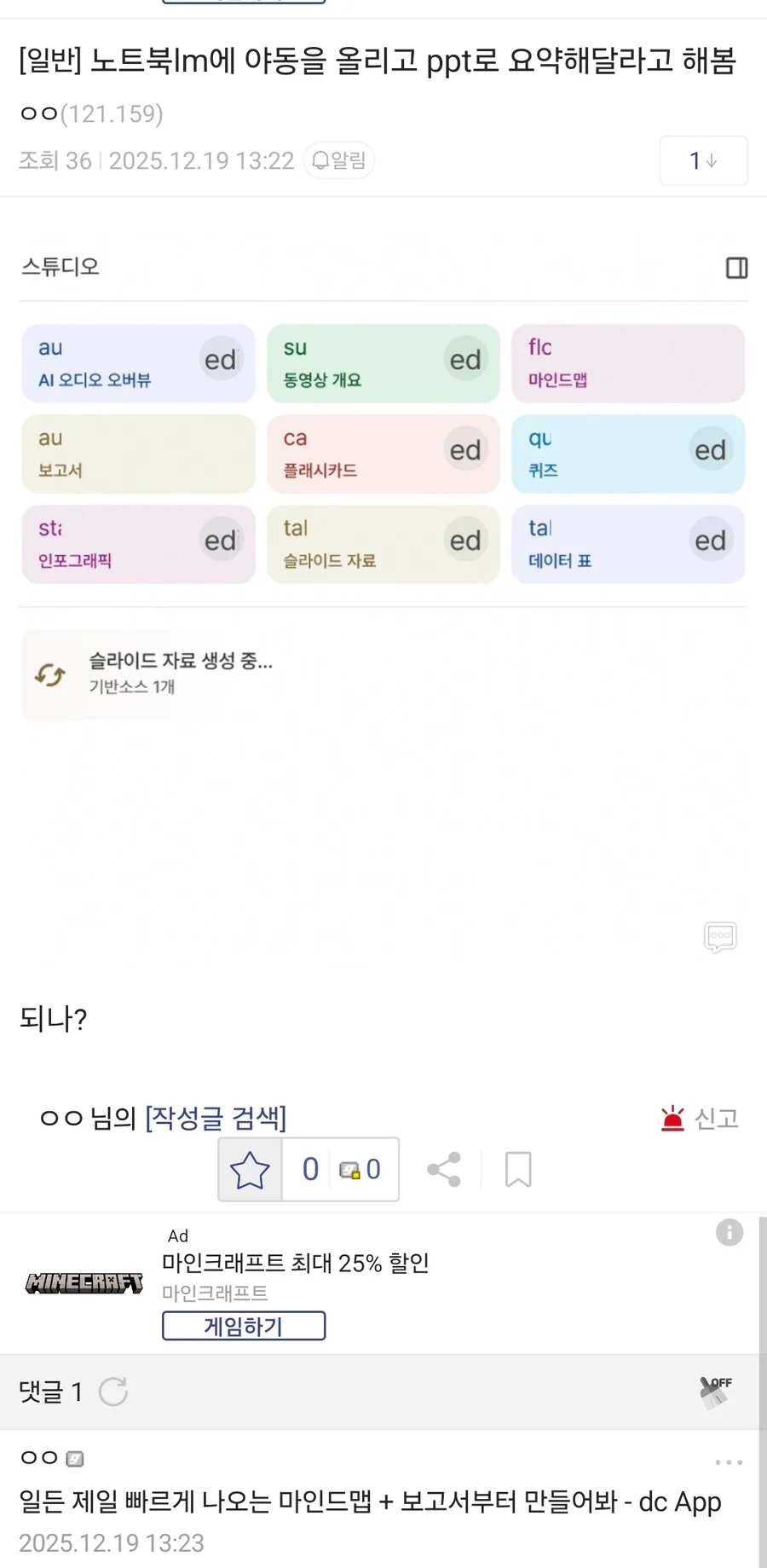Open the Minecraft ad's 게임하기 button
This screenshot has width=767, height=1568.
[x=244, y=1326]
